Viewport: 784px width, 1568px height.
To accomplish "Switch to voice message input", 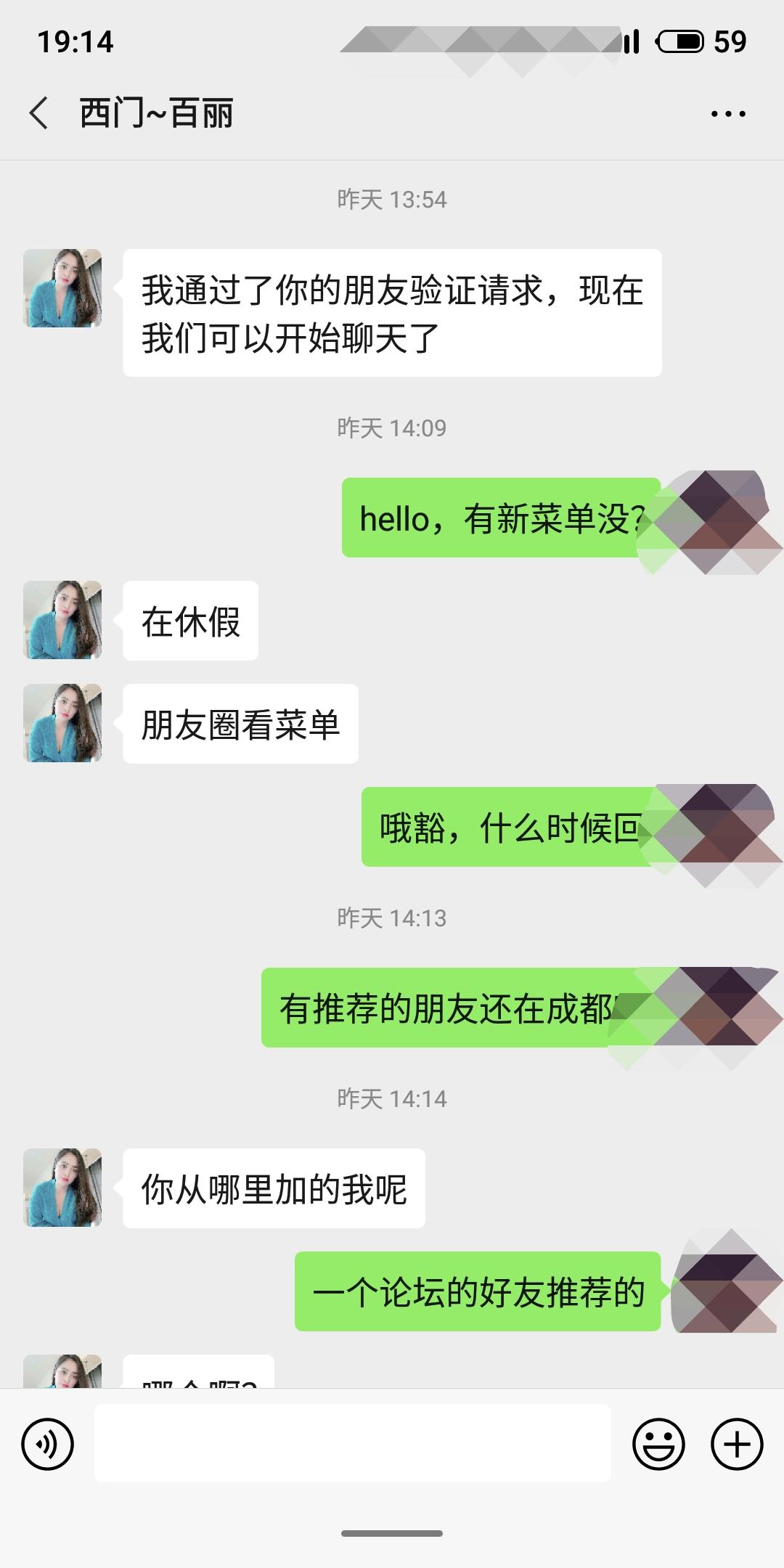I will (48, 1444).
